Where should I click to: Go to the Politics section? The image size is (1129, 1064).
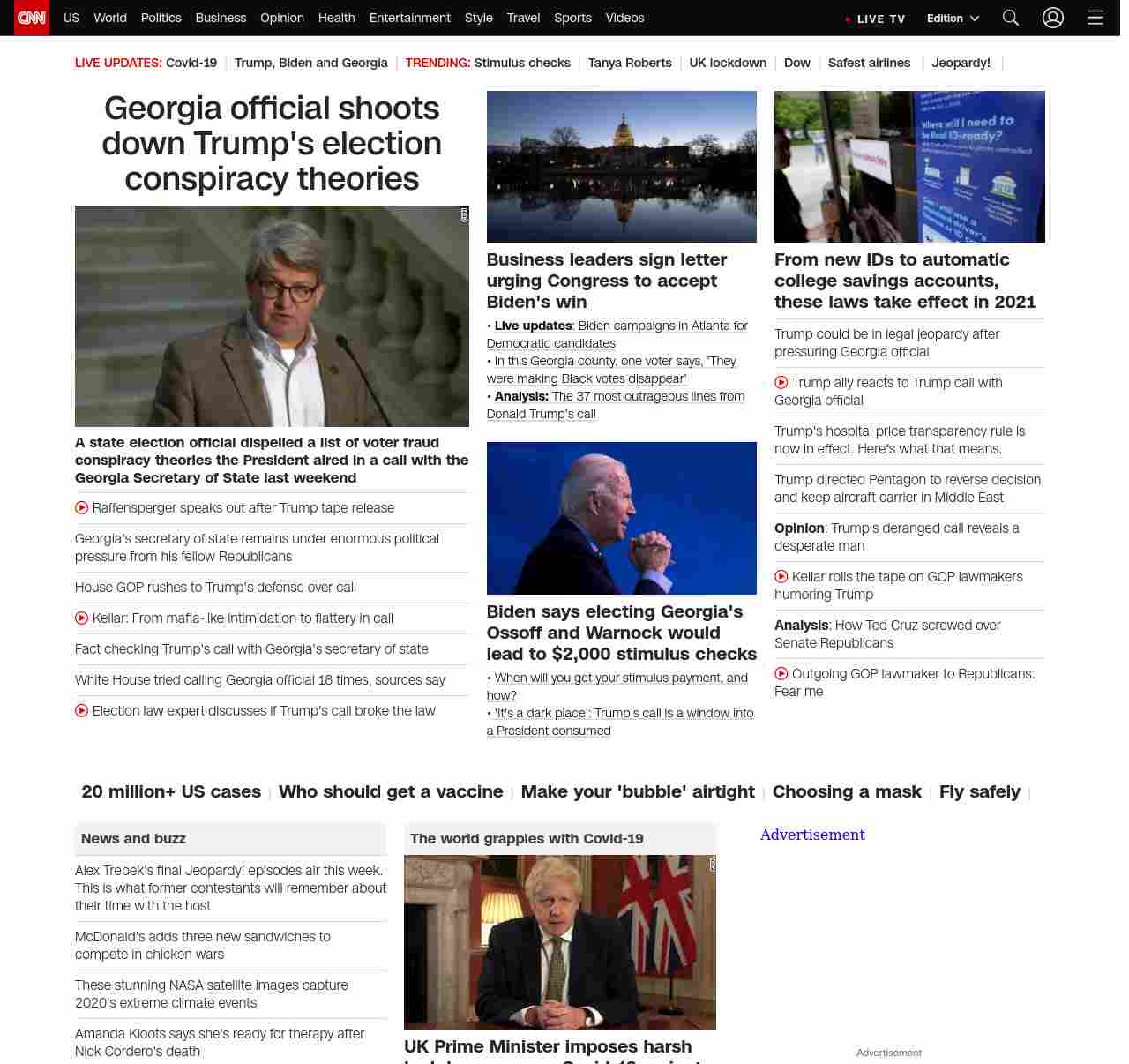tap(161, 18)
